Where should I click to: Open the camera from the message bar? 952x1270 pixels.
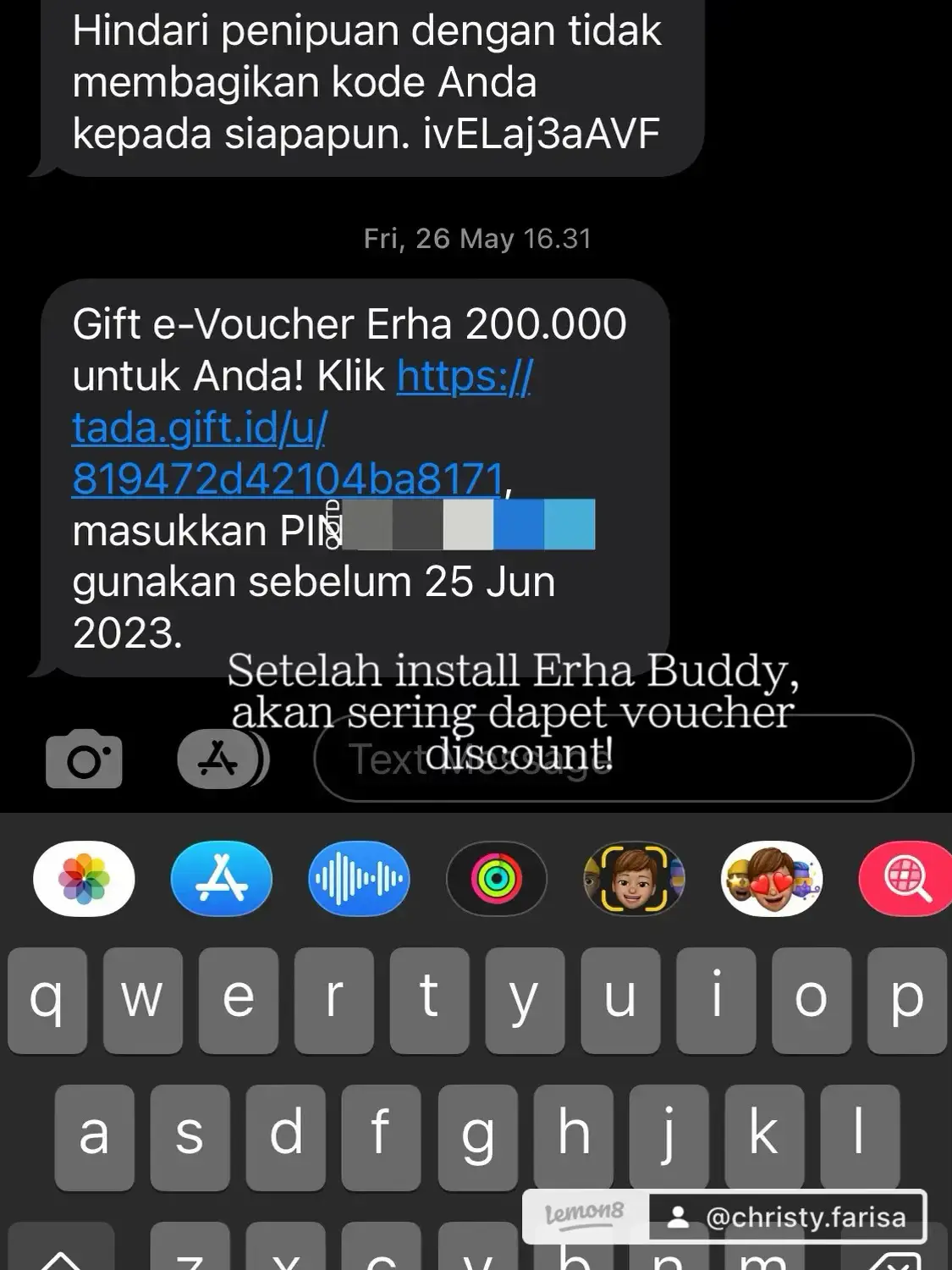pos(84,759)
